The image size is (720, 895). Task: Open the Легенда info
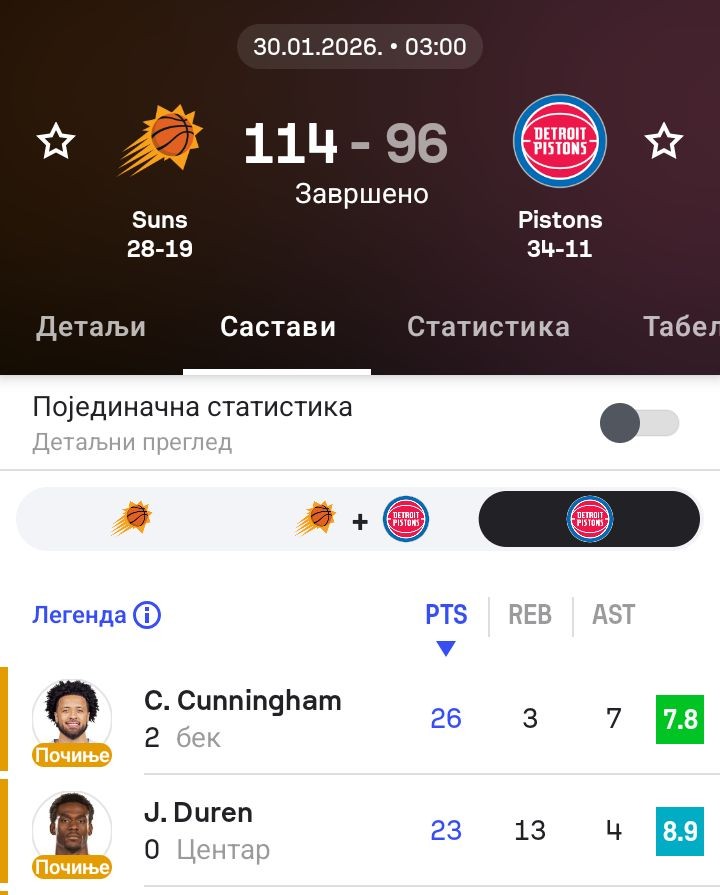pyautogui.click(x=146, y=615)
